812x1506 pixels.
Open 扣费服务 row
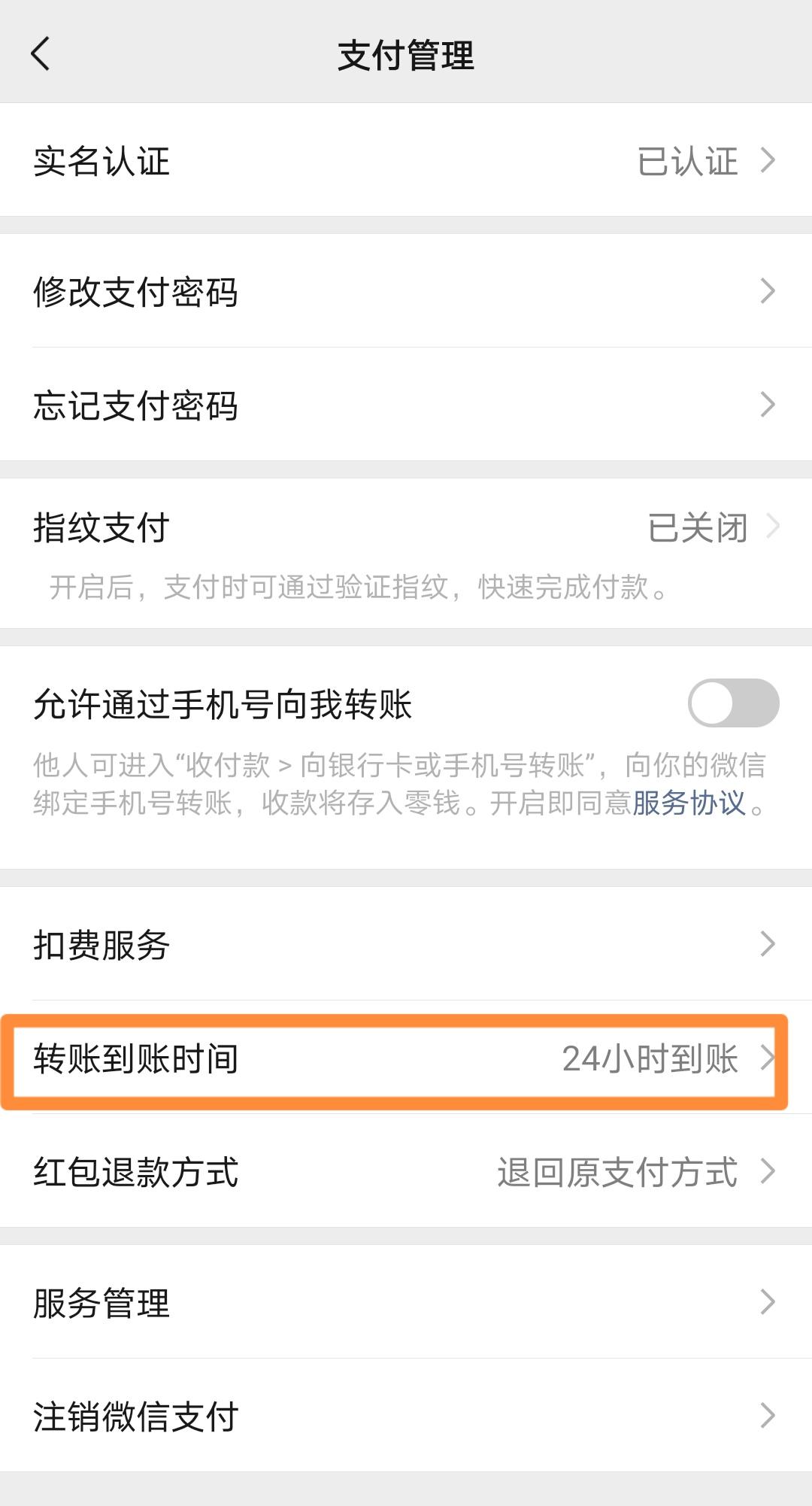pos(406,944)
